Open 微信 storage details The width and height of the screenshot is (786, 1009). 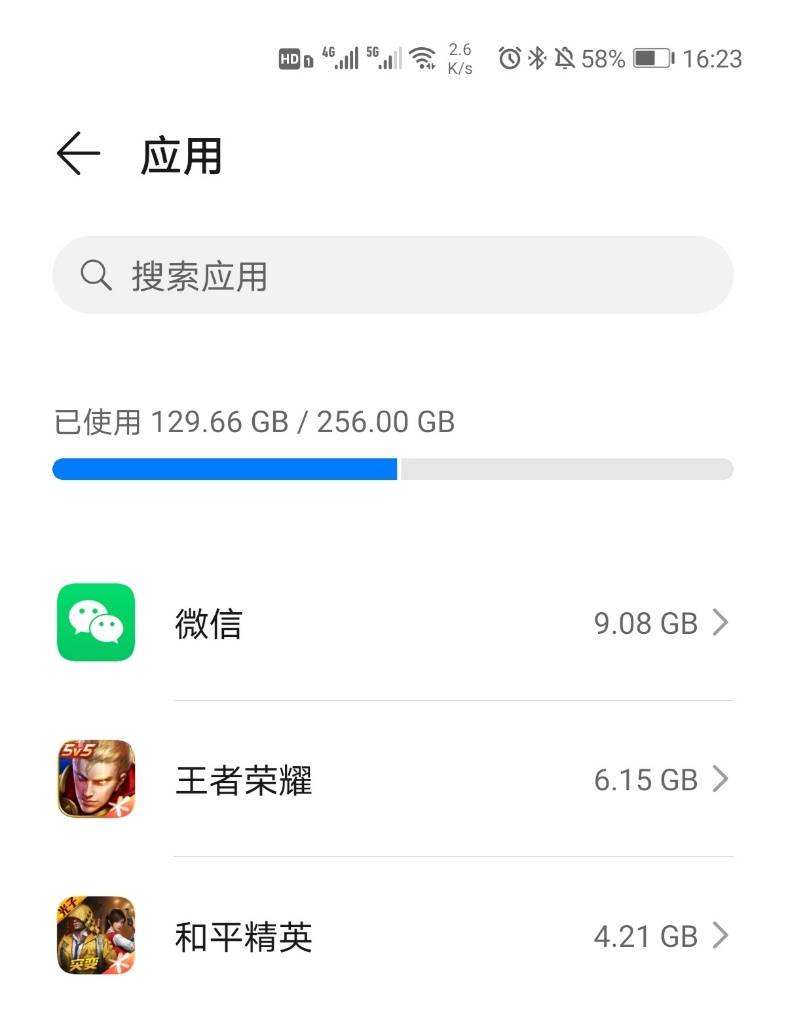point(392,623)
